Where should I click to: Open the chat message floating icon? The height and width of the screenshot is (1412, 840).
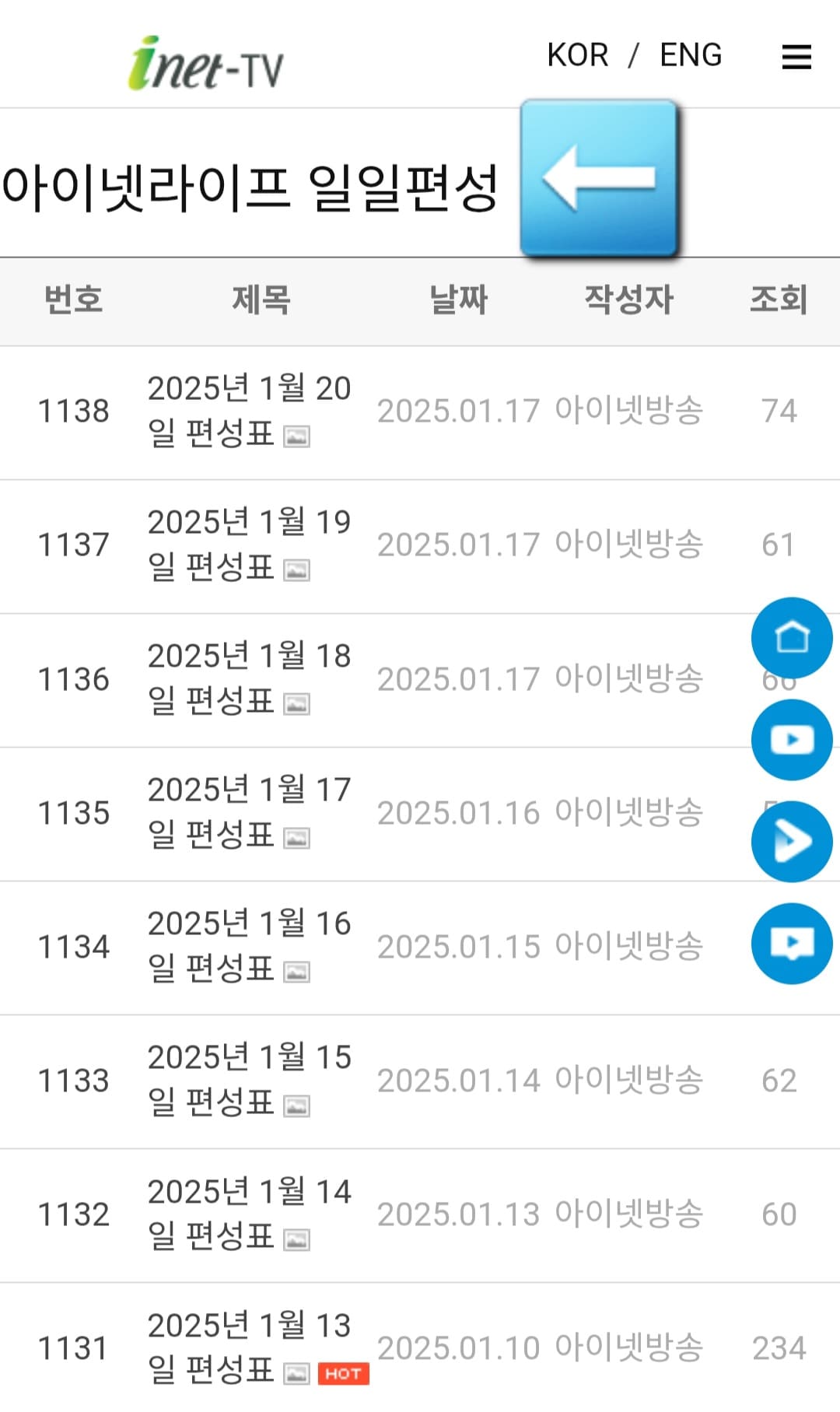791,944
